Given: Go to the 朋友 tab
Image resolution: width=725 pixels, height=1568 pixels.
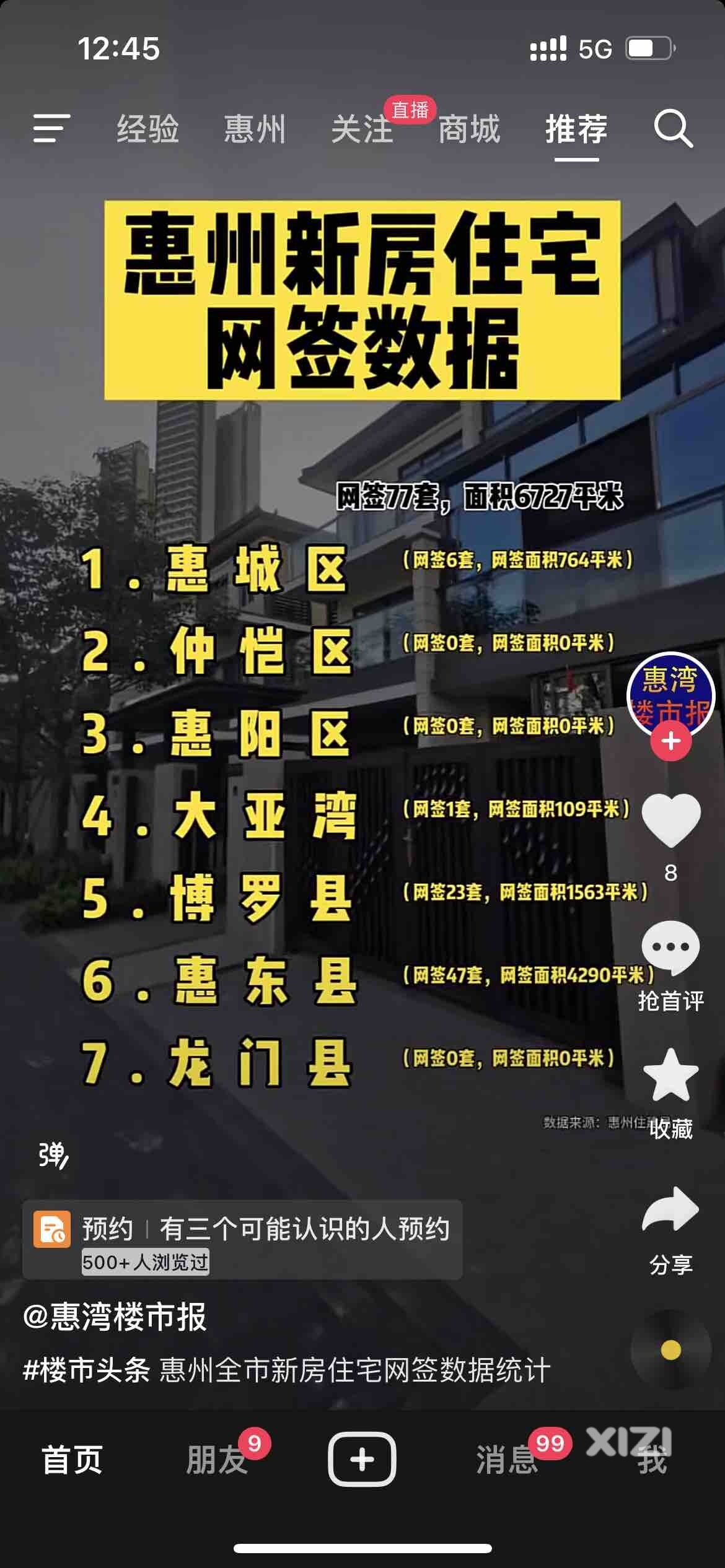Looking at the screenshot, I should click(x=217, y=1460).
